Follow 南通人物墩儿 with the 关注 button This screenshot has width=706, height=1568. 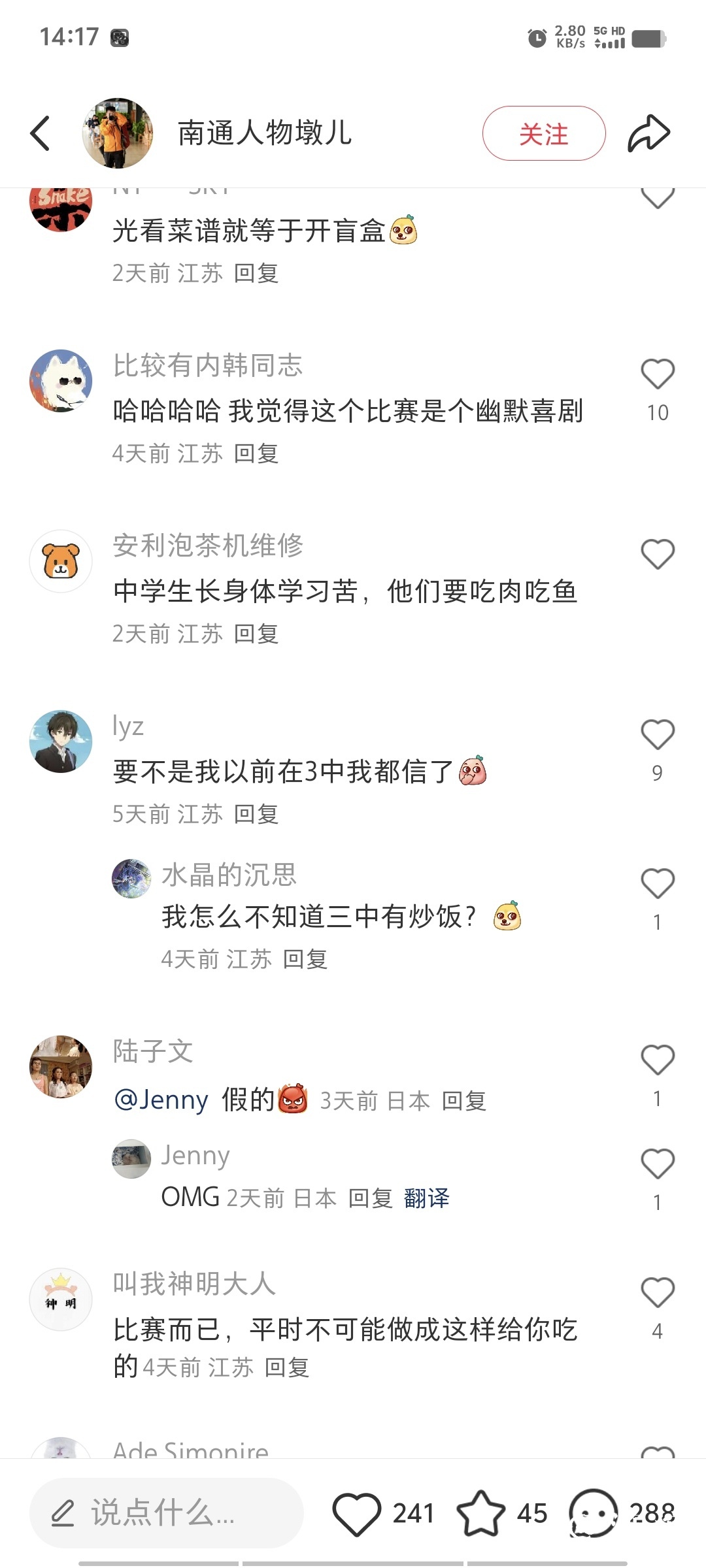(543, 134)
